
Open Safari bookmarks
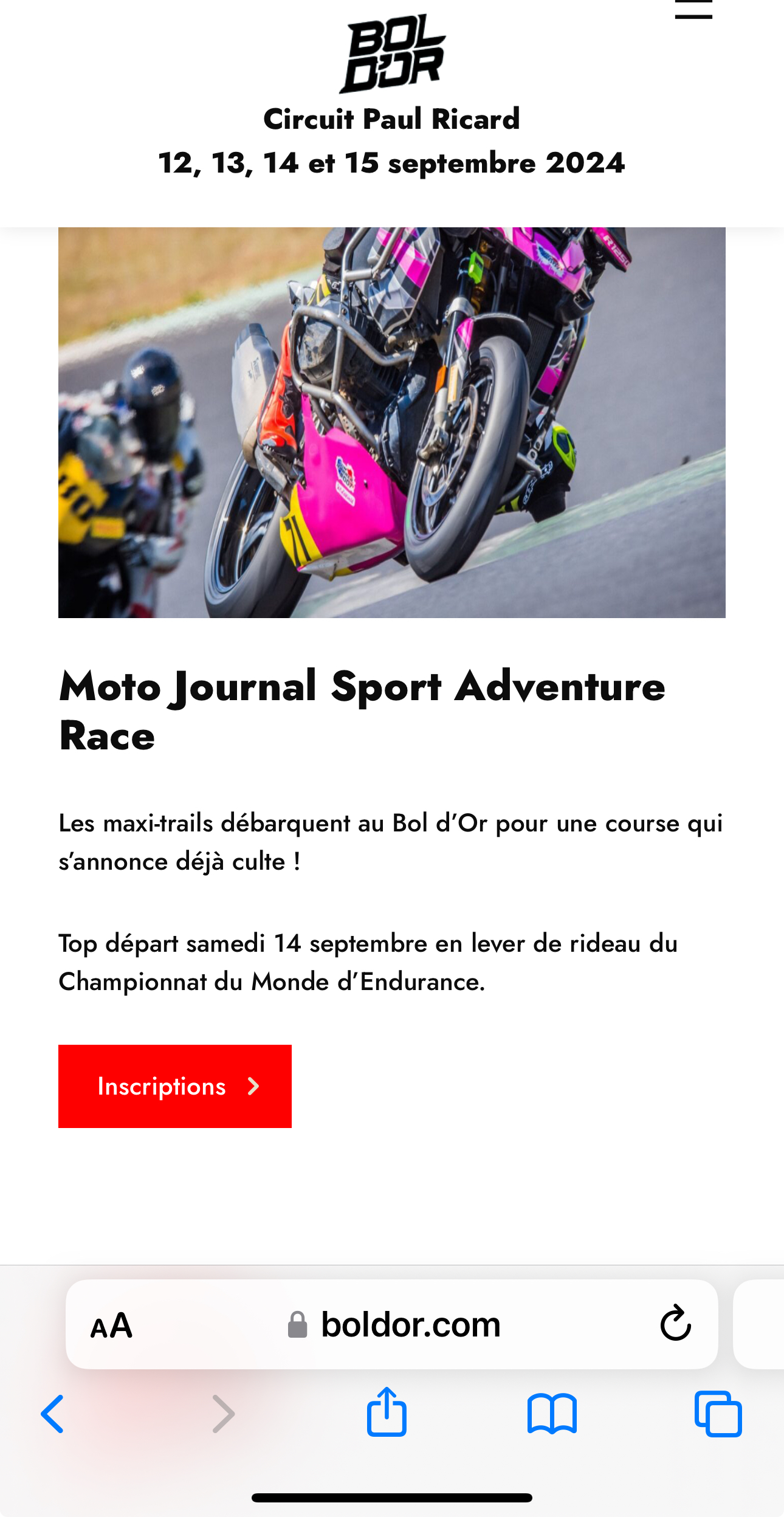[552, 1414]
